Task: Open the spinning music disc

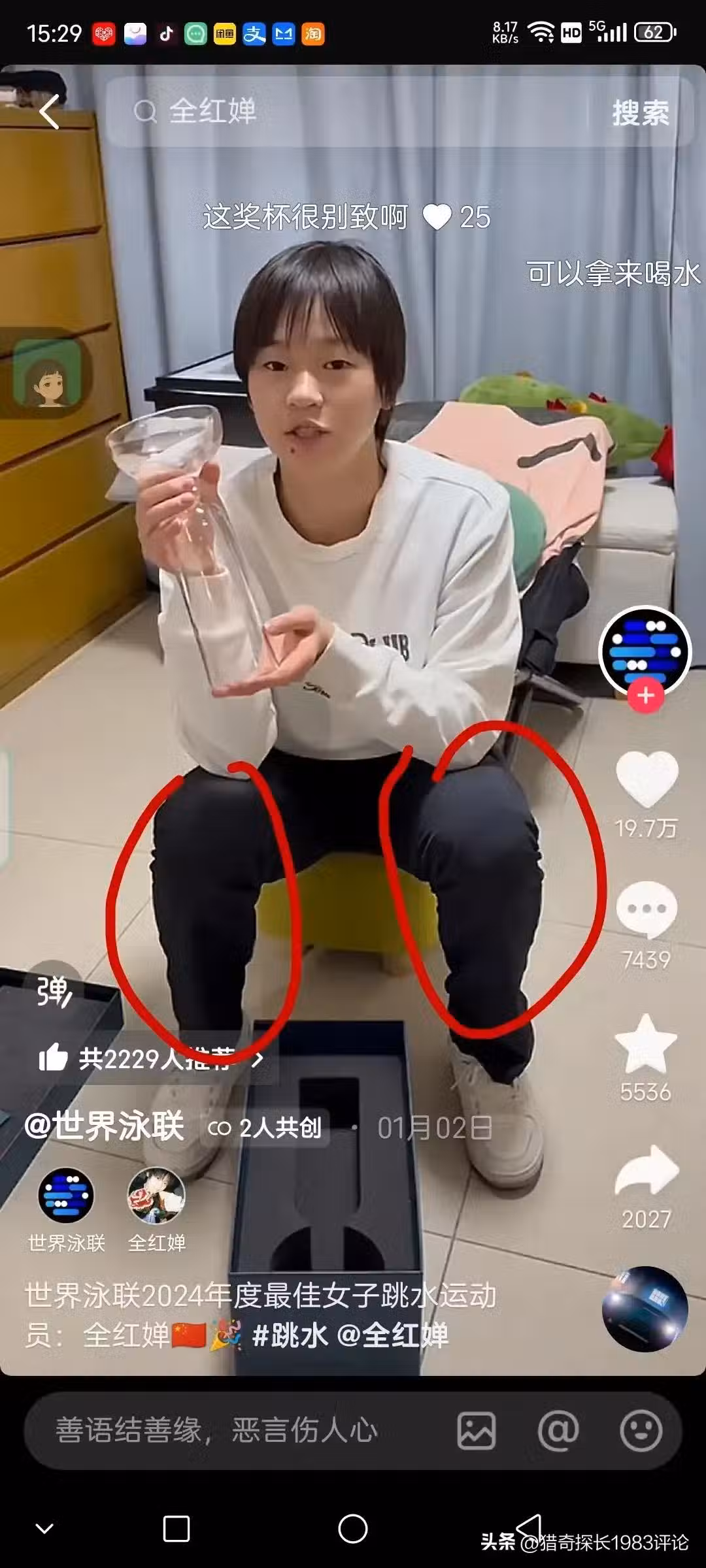Action: coord(645,1309)
